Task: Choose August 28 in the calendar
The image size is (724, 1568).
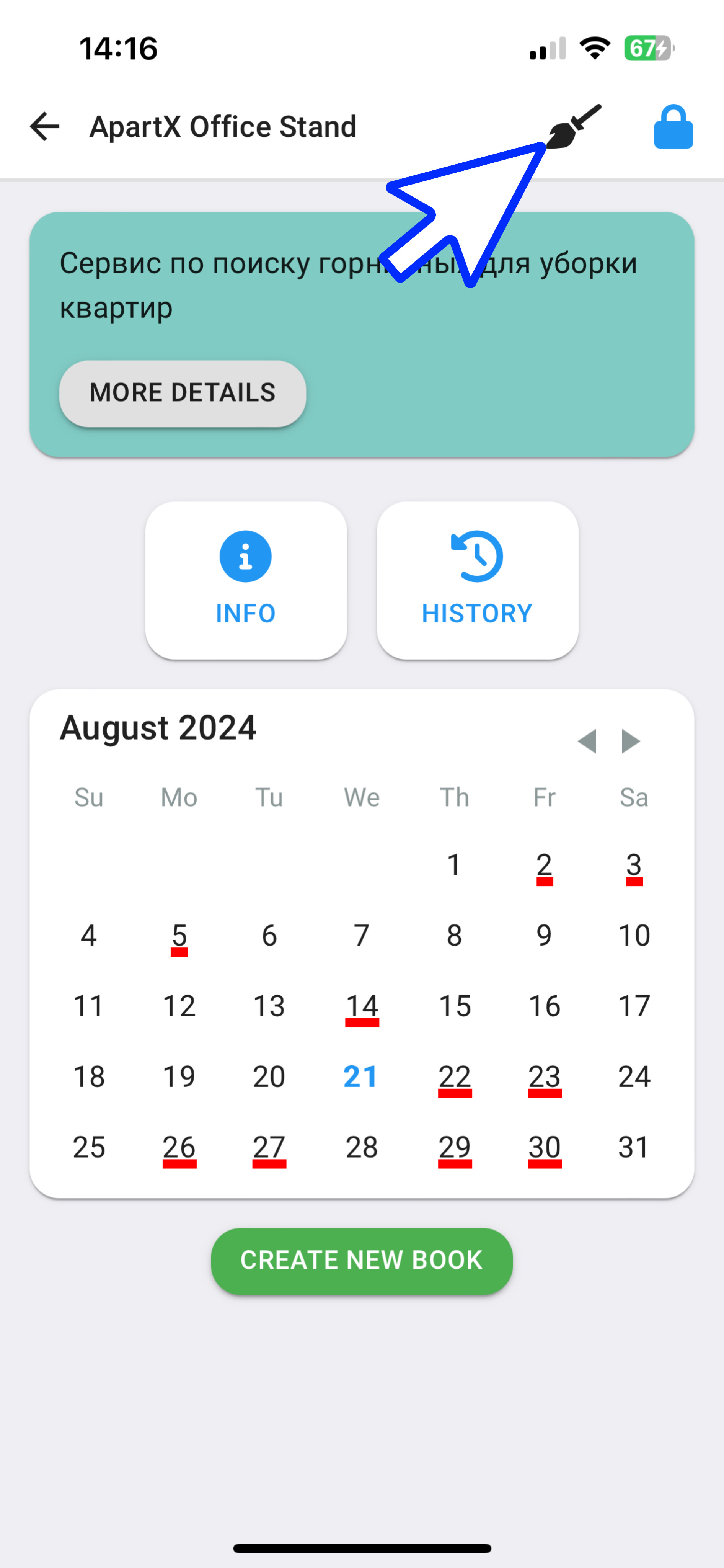Action: 361,1147
